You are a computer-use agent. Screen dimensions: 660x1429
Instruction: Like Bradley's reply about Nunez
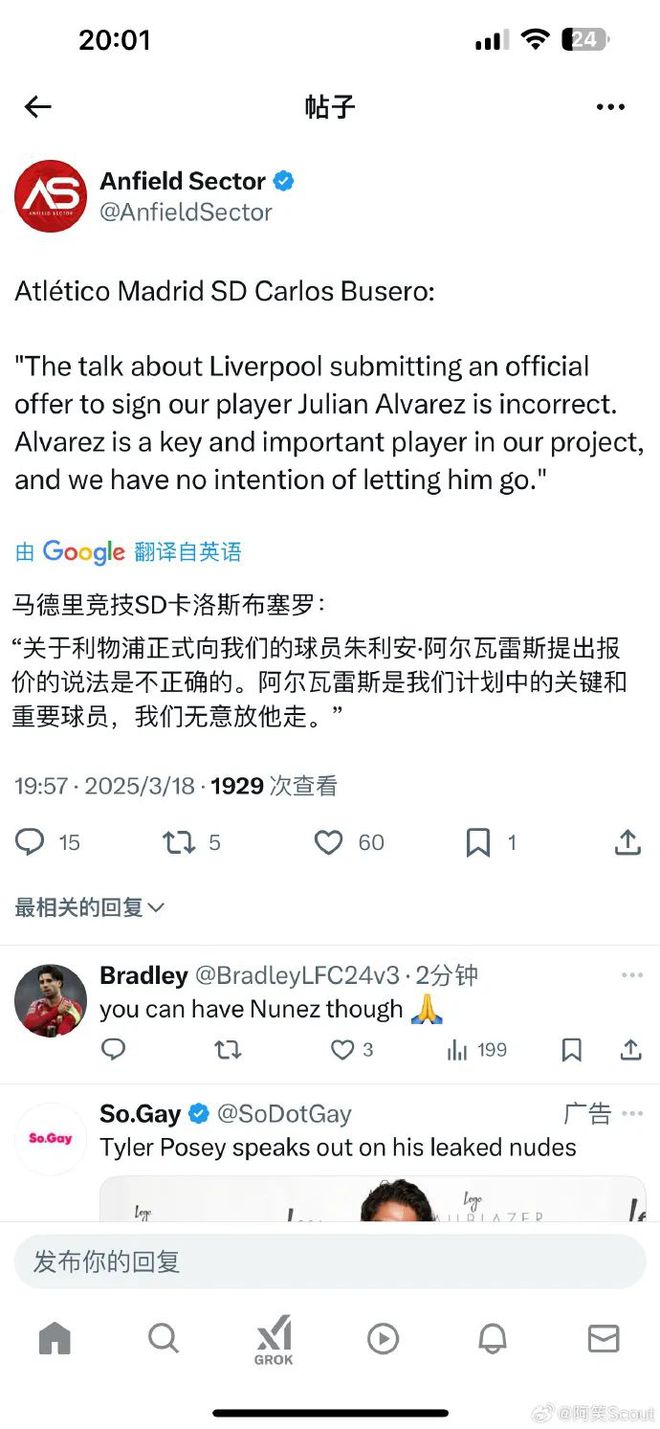coord(343,1049)
